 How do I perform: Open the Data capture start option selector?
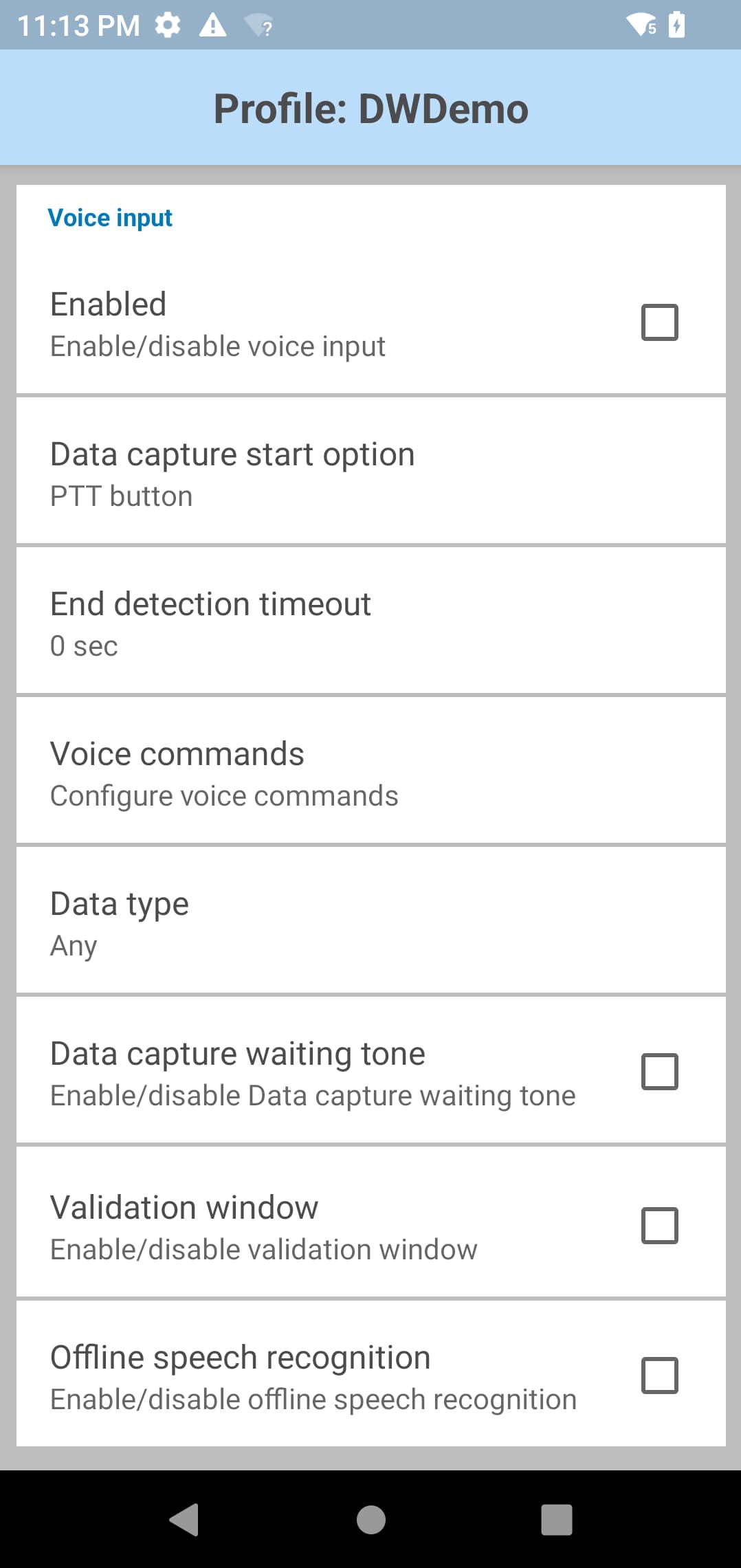[x=370, y=470]
